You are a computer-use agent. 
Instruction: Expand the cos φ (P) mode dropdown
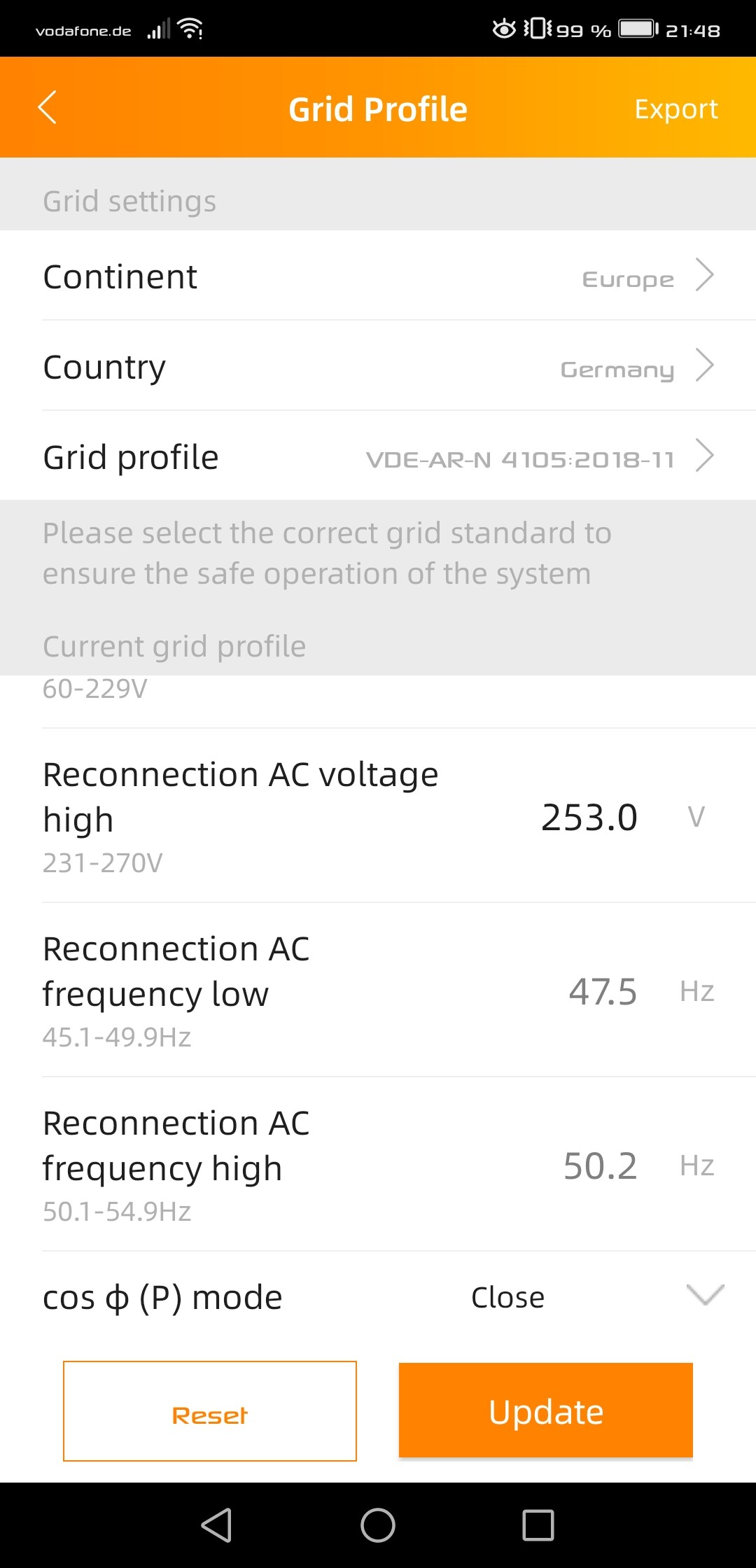coord(595,1296)
